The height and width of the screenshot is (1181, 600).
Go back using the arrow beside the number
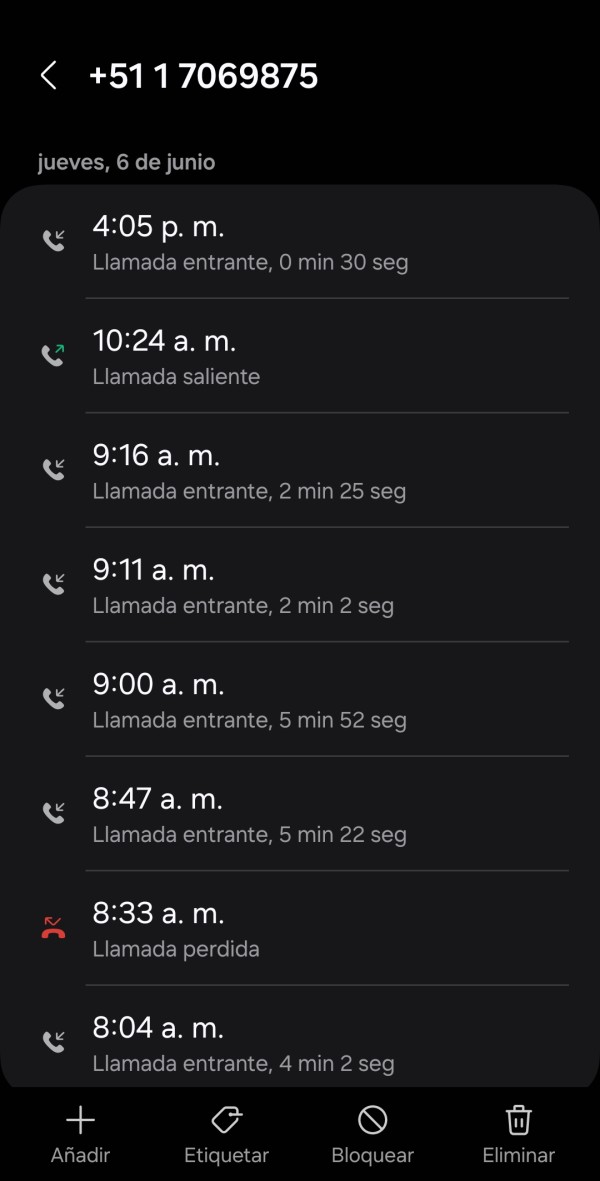click(x=48, y=76)
